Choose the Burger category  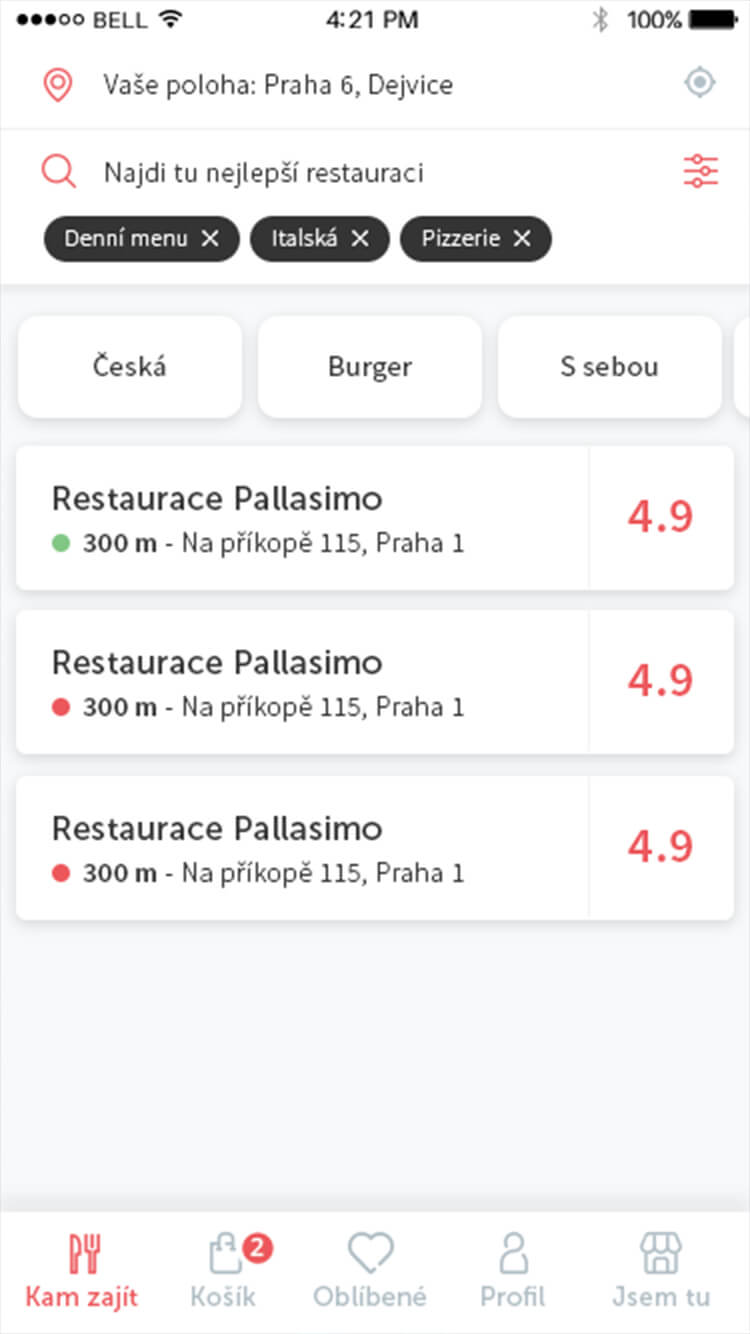[370, 367]
